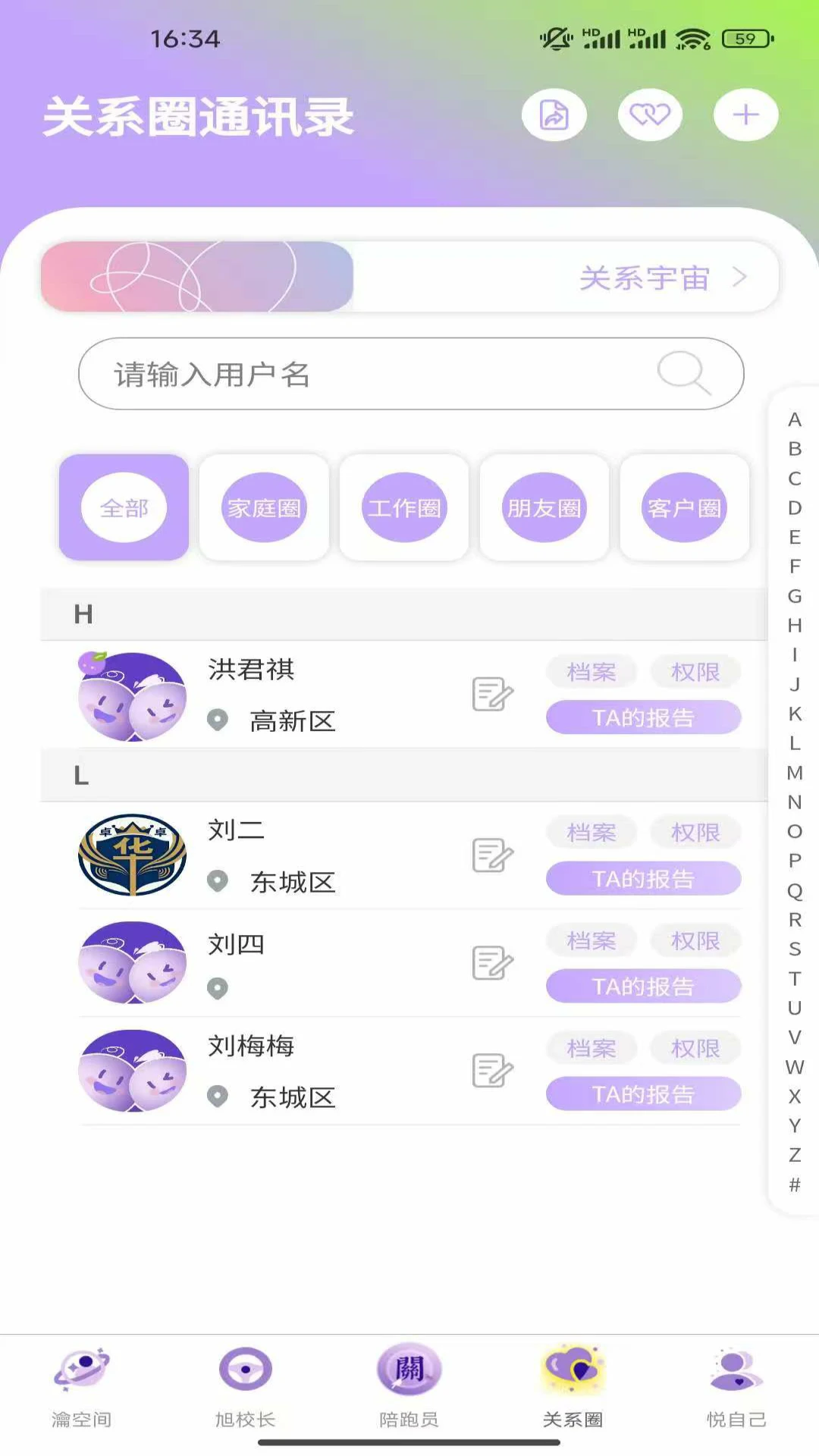Tap the 请输入用户名 search field
This screenshot has width=819, height=1456.
pyautogui.click(x=411, y=374)
